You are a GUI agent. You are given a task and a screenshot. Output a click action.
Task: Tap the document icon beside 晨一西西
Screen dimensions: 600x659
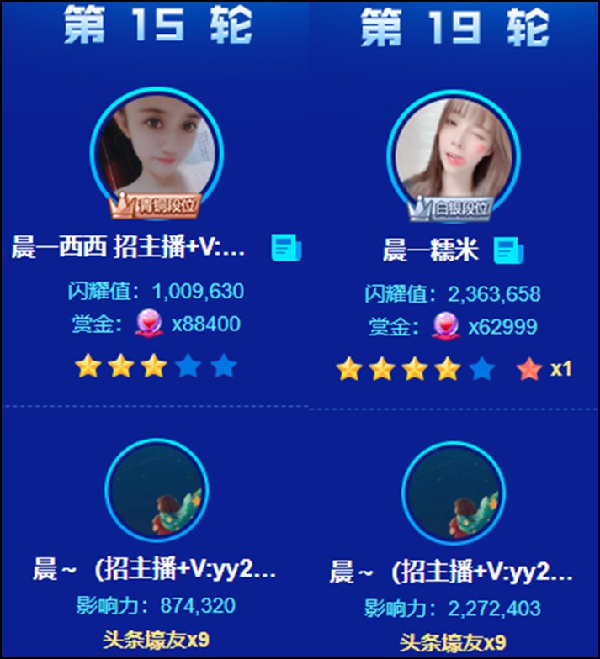286,247
